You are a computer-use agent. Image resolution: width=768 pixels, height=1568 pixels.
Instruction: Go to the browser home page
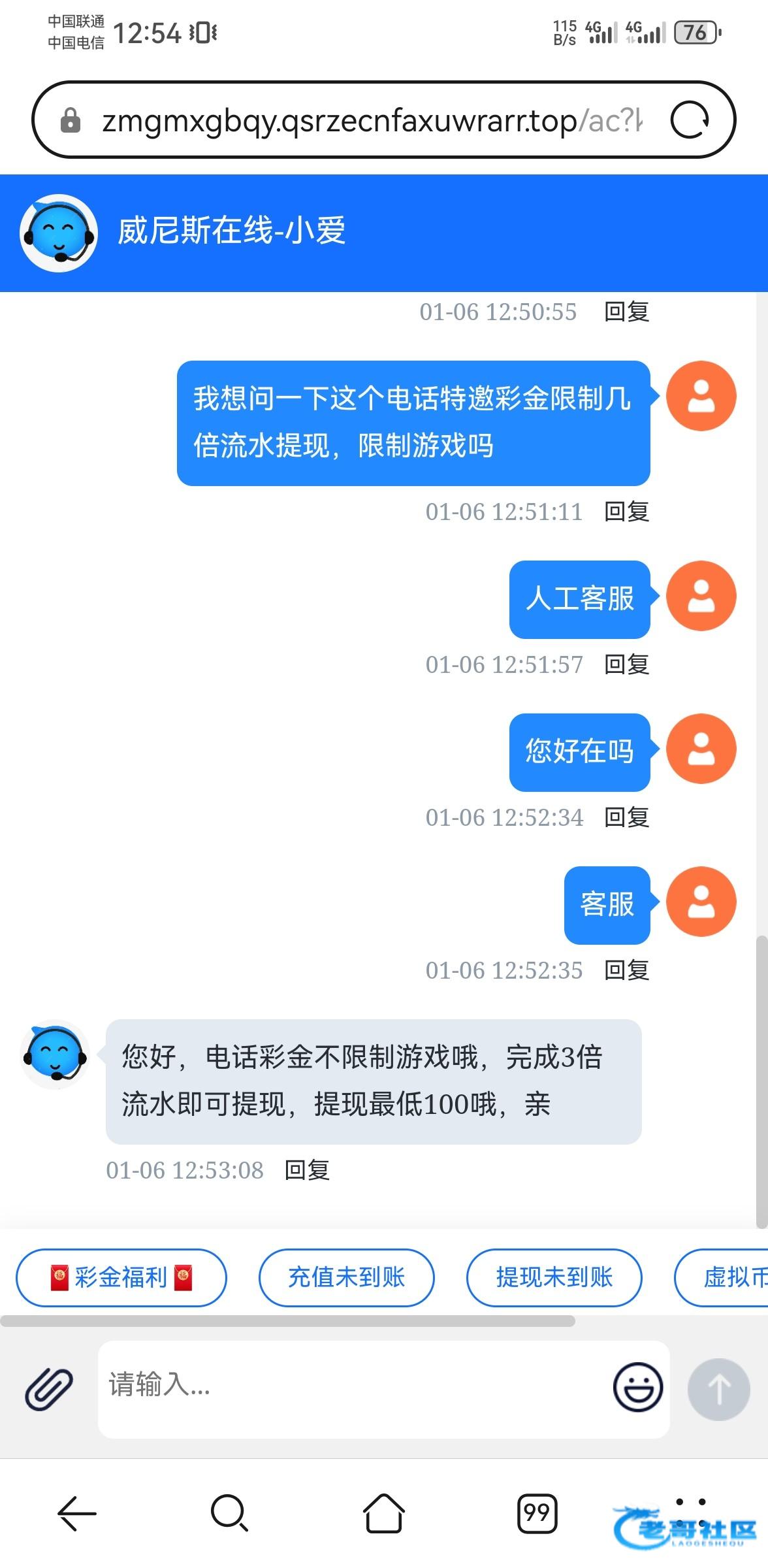[383, 1513]
